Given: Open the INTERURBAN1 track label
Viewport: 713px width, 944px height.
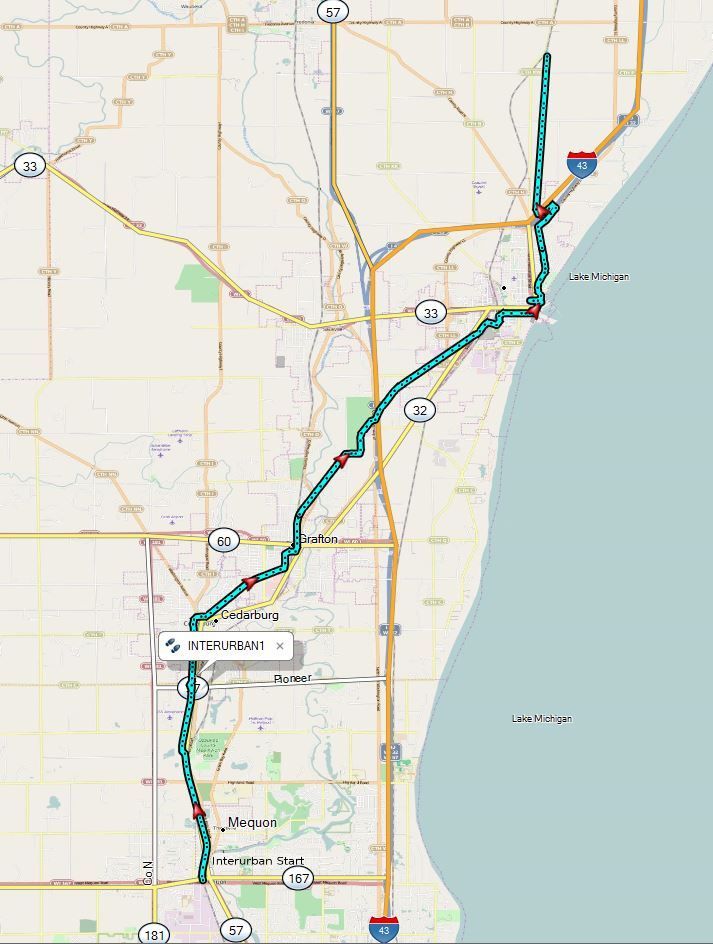Looking at the screenshot, I should point(225,646).
